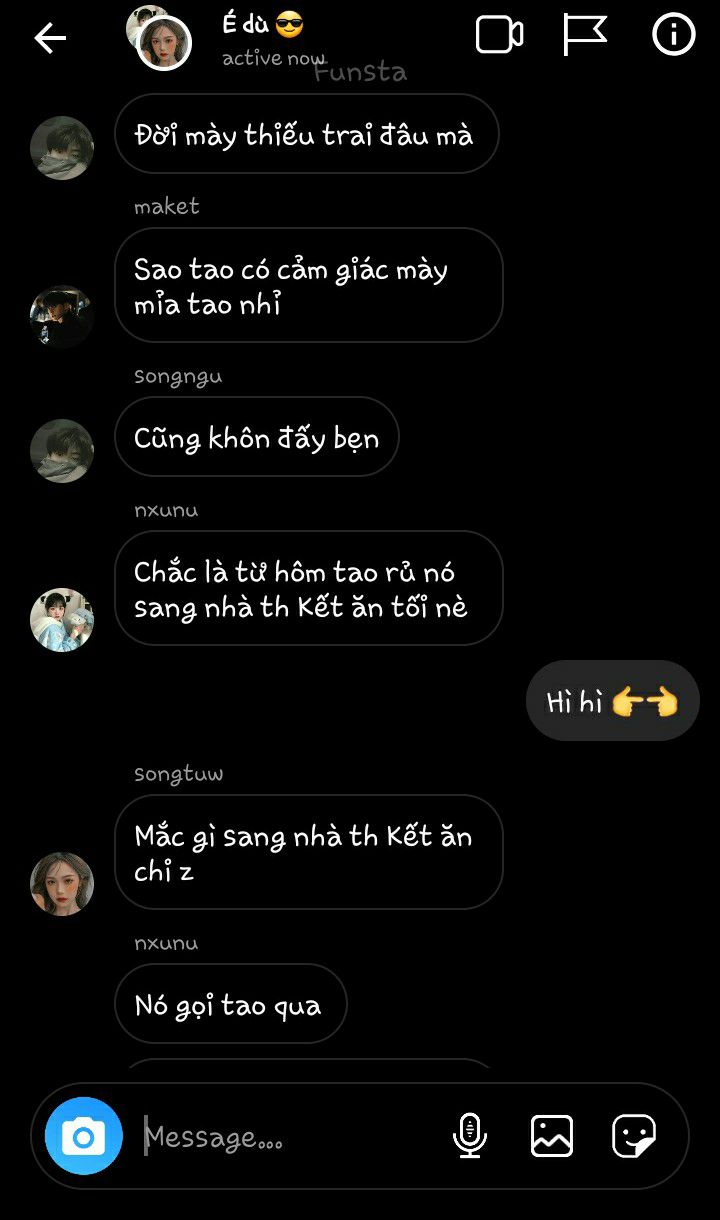Open the avatar beside 'Sao tao có cảm giác'

pyautogui.click(x=62, y=316)
